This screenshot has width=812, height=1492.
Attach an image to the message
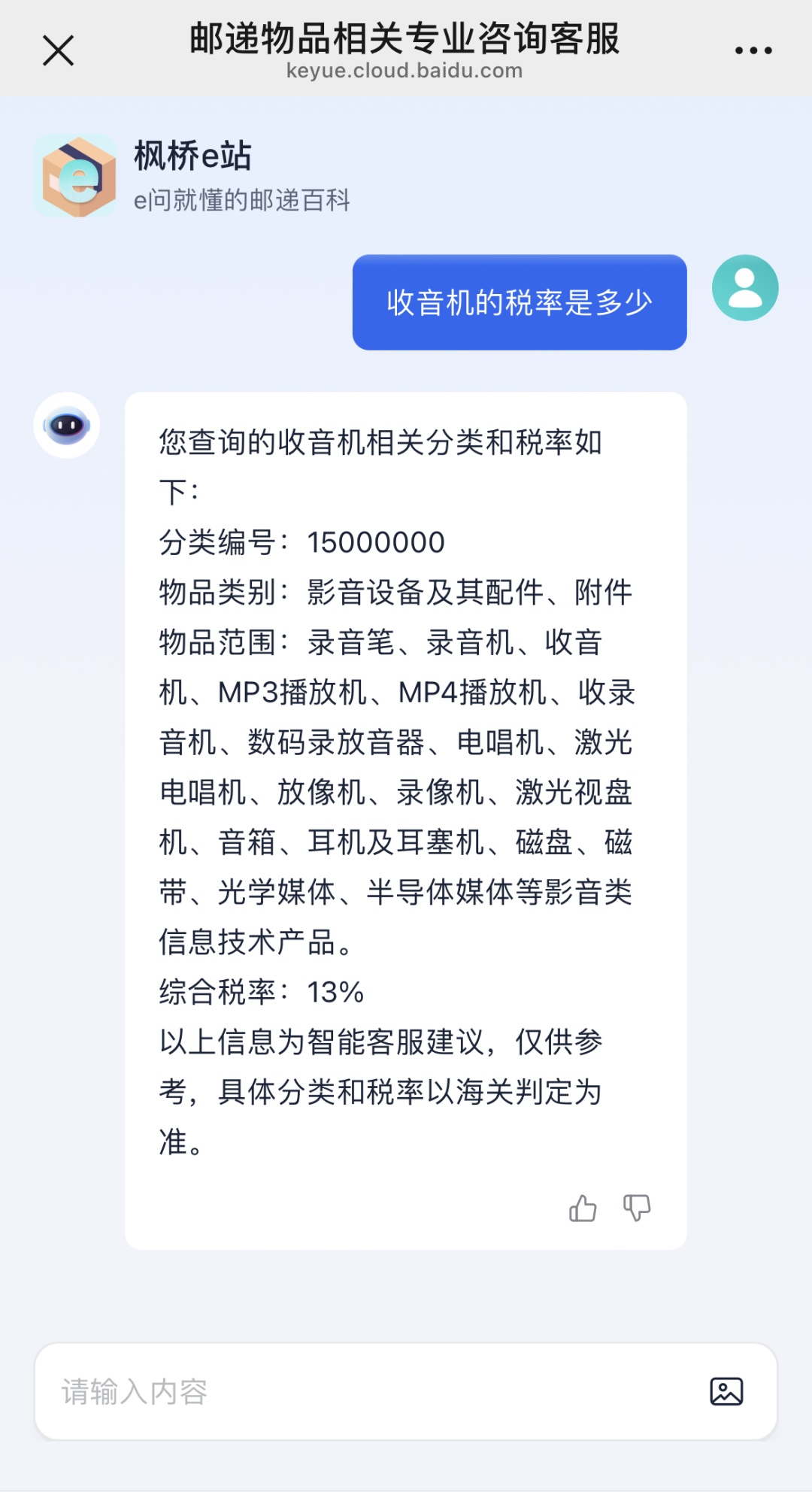pos(726,1392)
